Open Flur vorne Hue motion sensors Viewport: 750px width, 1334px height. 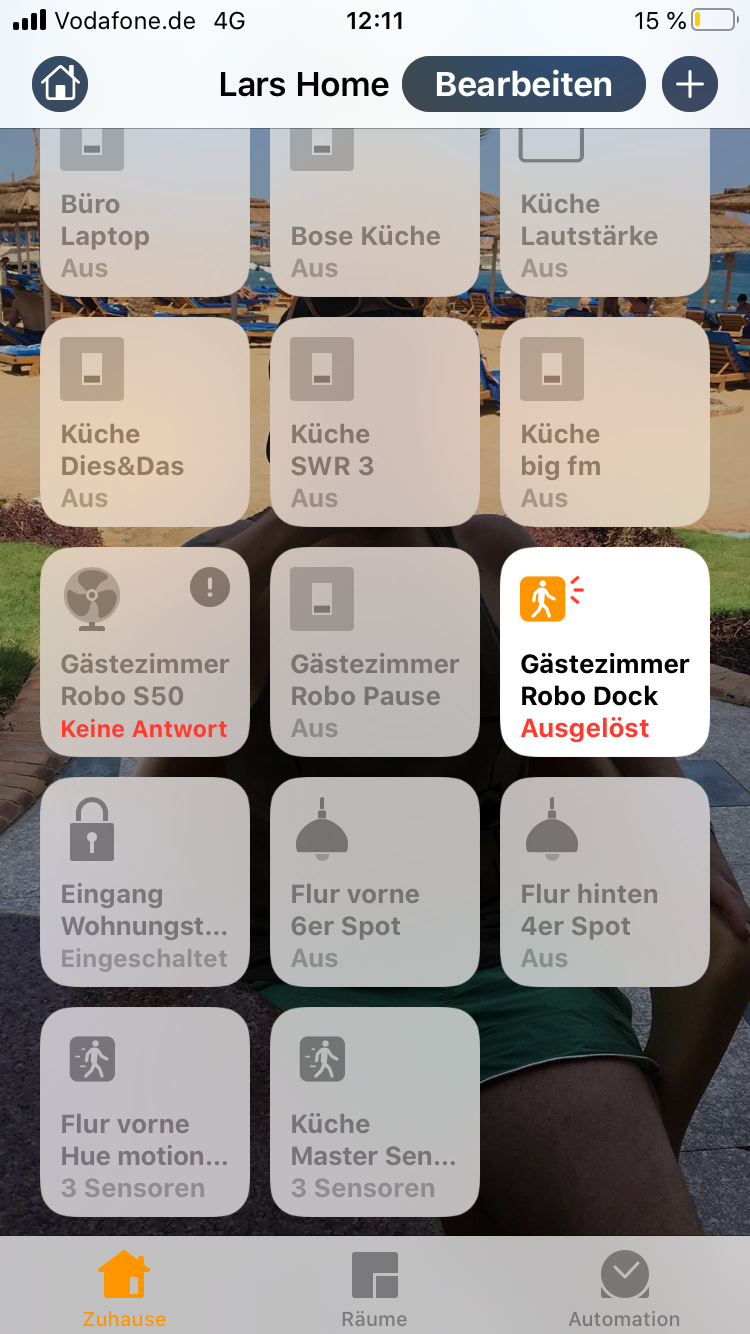click(144, 1111)
